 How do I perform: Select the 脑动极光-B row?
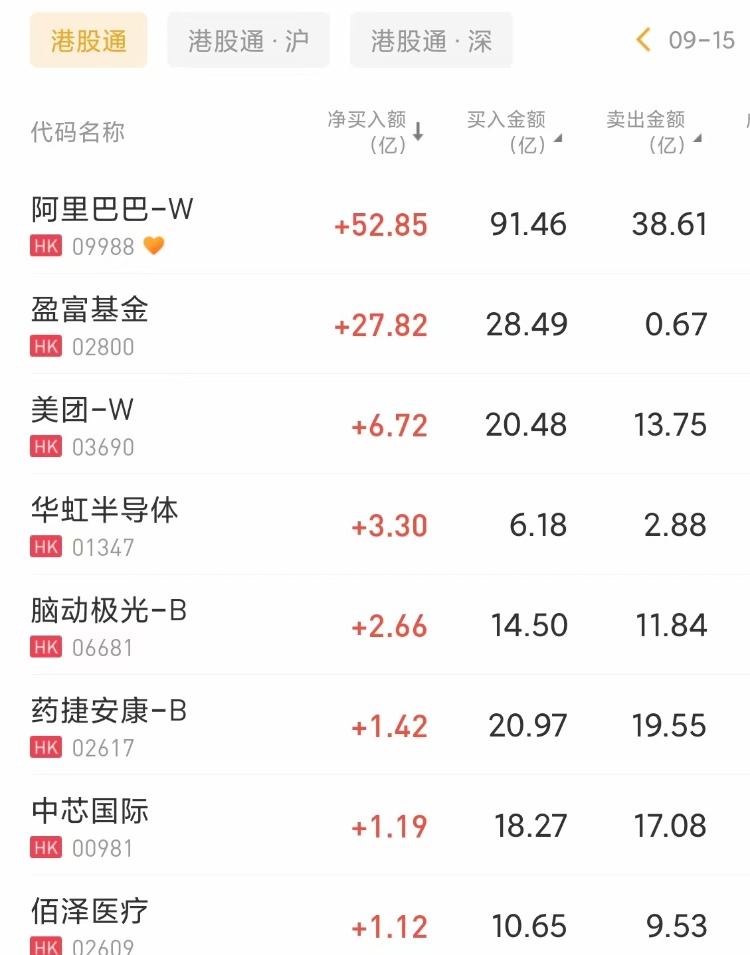tap(108, 610)
